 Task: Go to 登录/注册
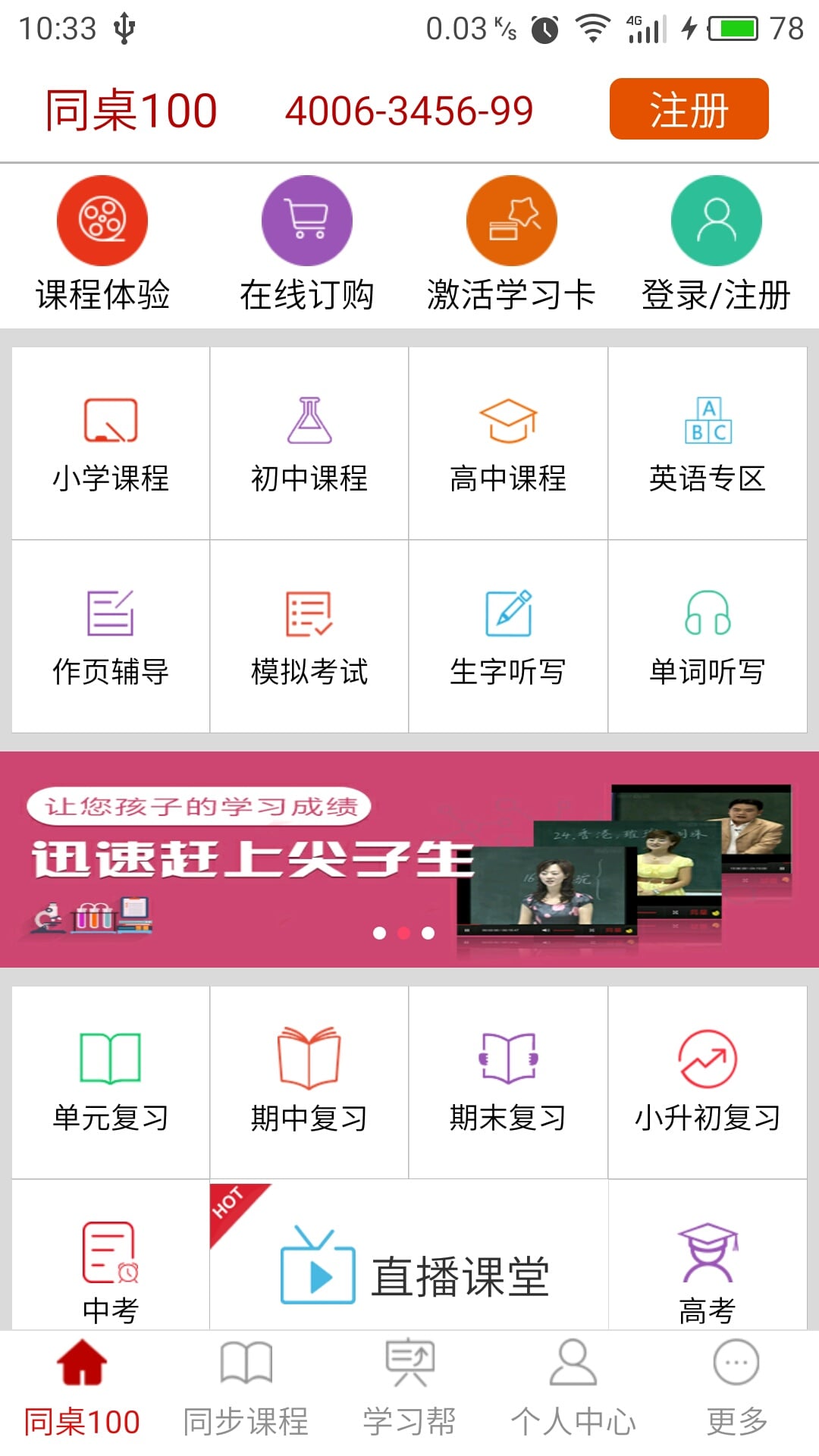click(x=716, y=244)
